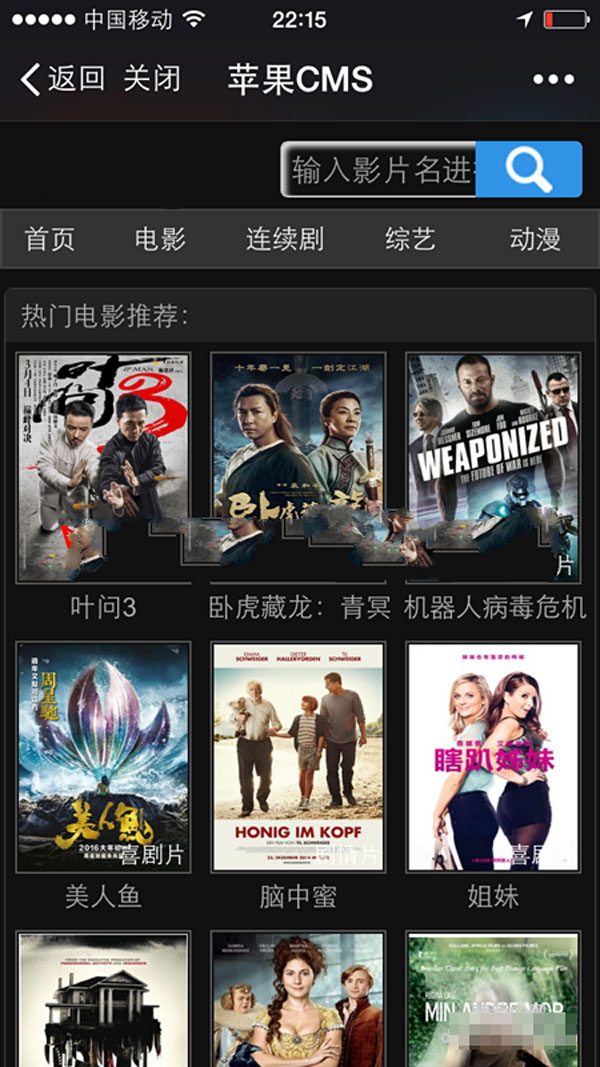
Task: Go to the 动漫 tab
Action: click(x=535, y=239)
